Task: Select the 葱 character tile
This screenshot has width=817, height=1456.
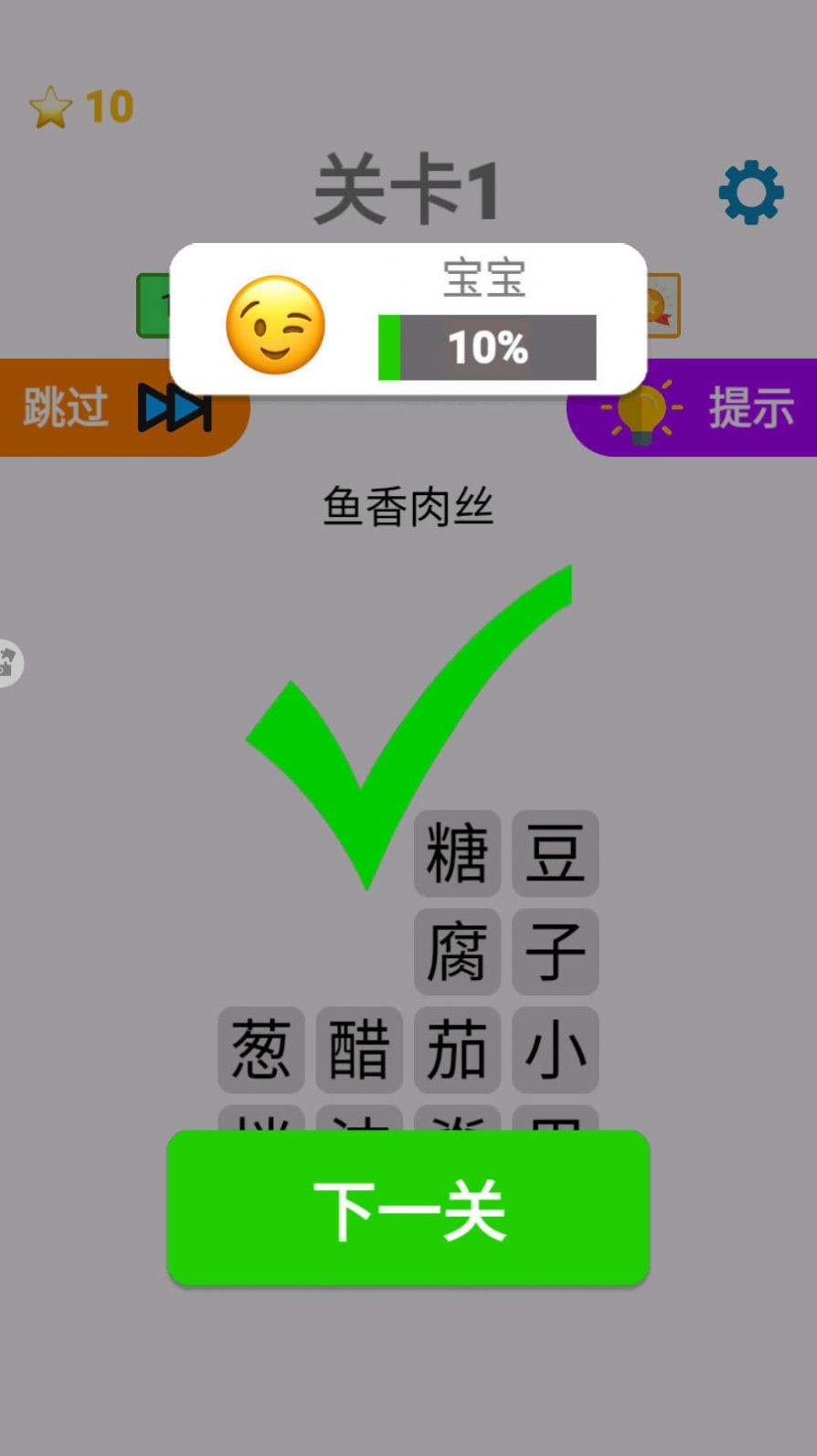Action: [259, 1050]
